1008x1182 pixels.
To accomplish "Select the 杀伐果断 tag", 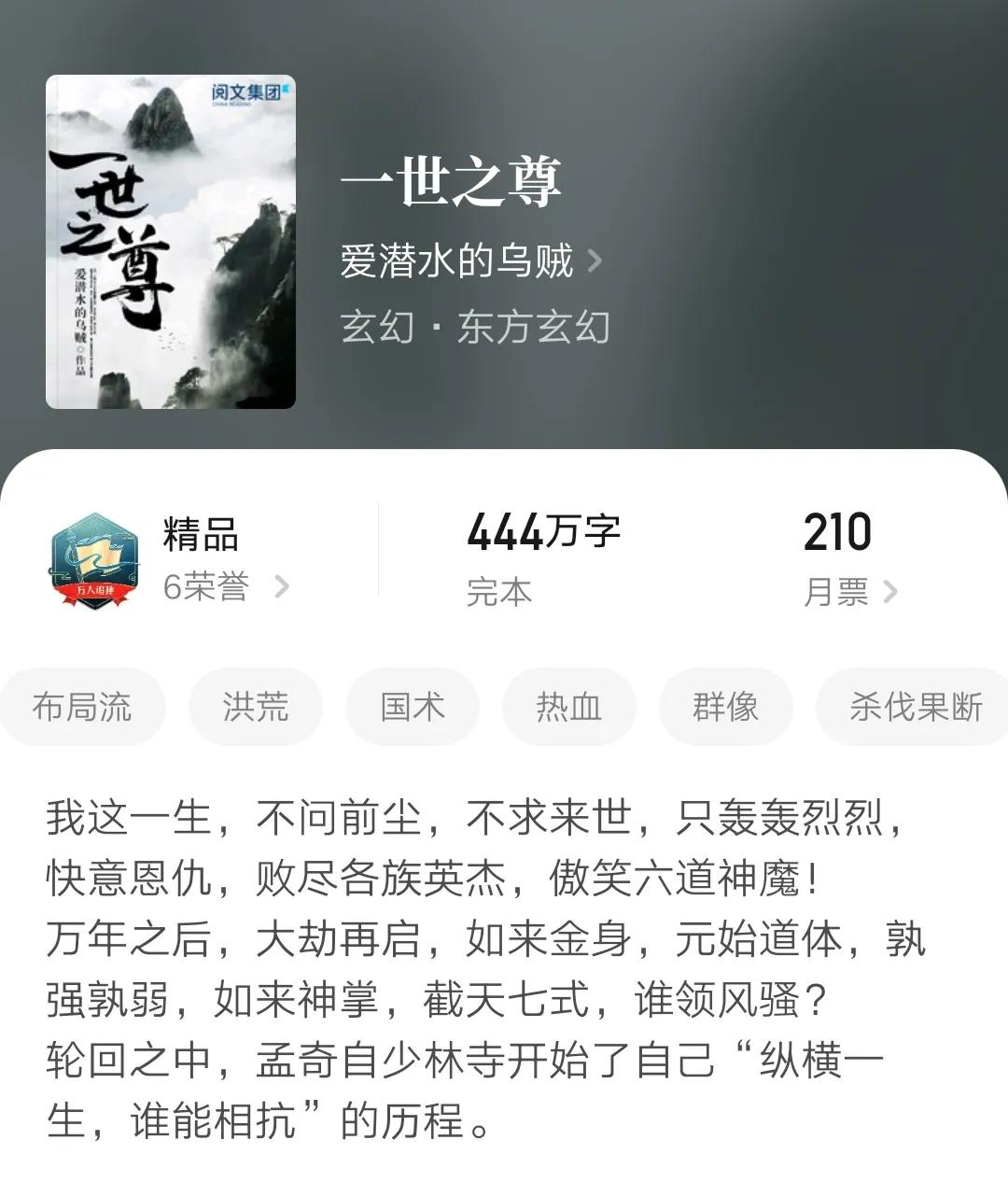I will pyautogui.click(x=911, y=707).
